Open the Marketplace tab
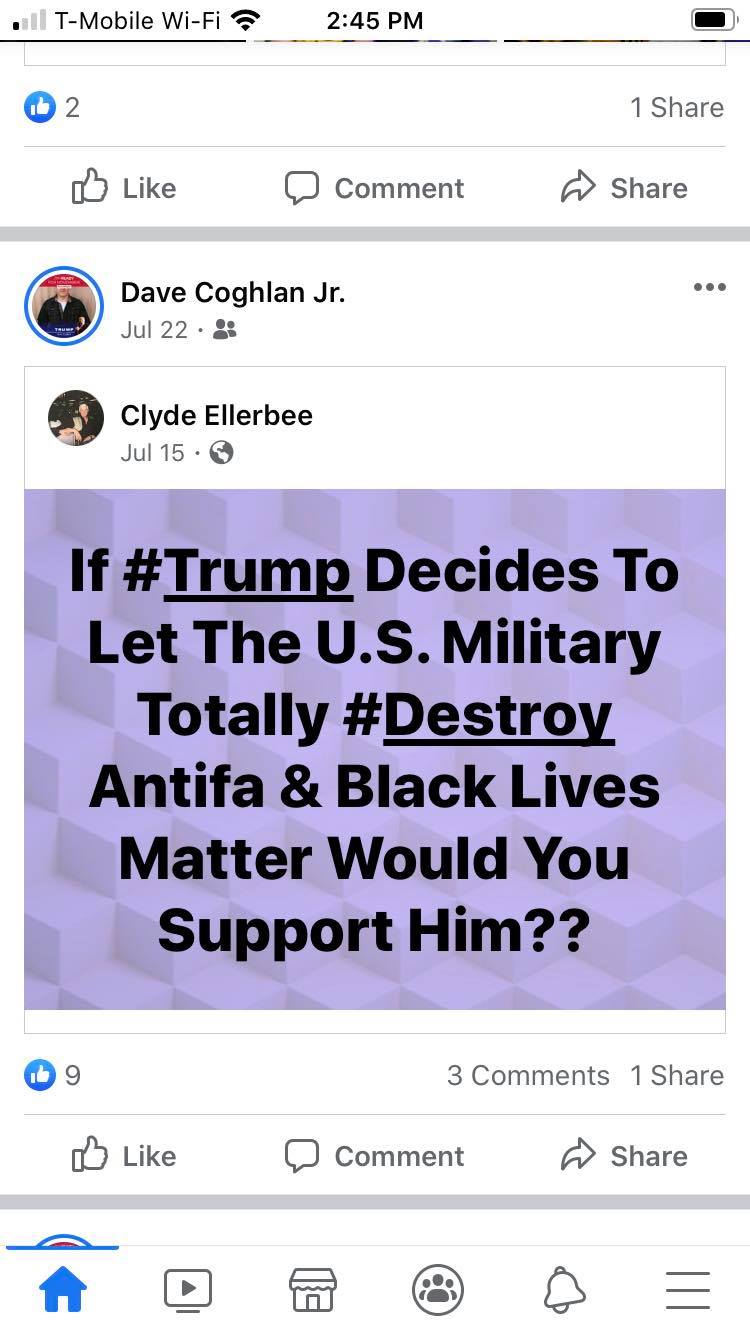Screen dimensions: 750x1334 pos(312,1289)
